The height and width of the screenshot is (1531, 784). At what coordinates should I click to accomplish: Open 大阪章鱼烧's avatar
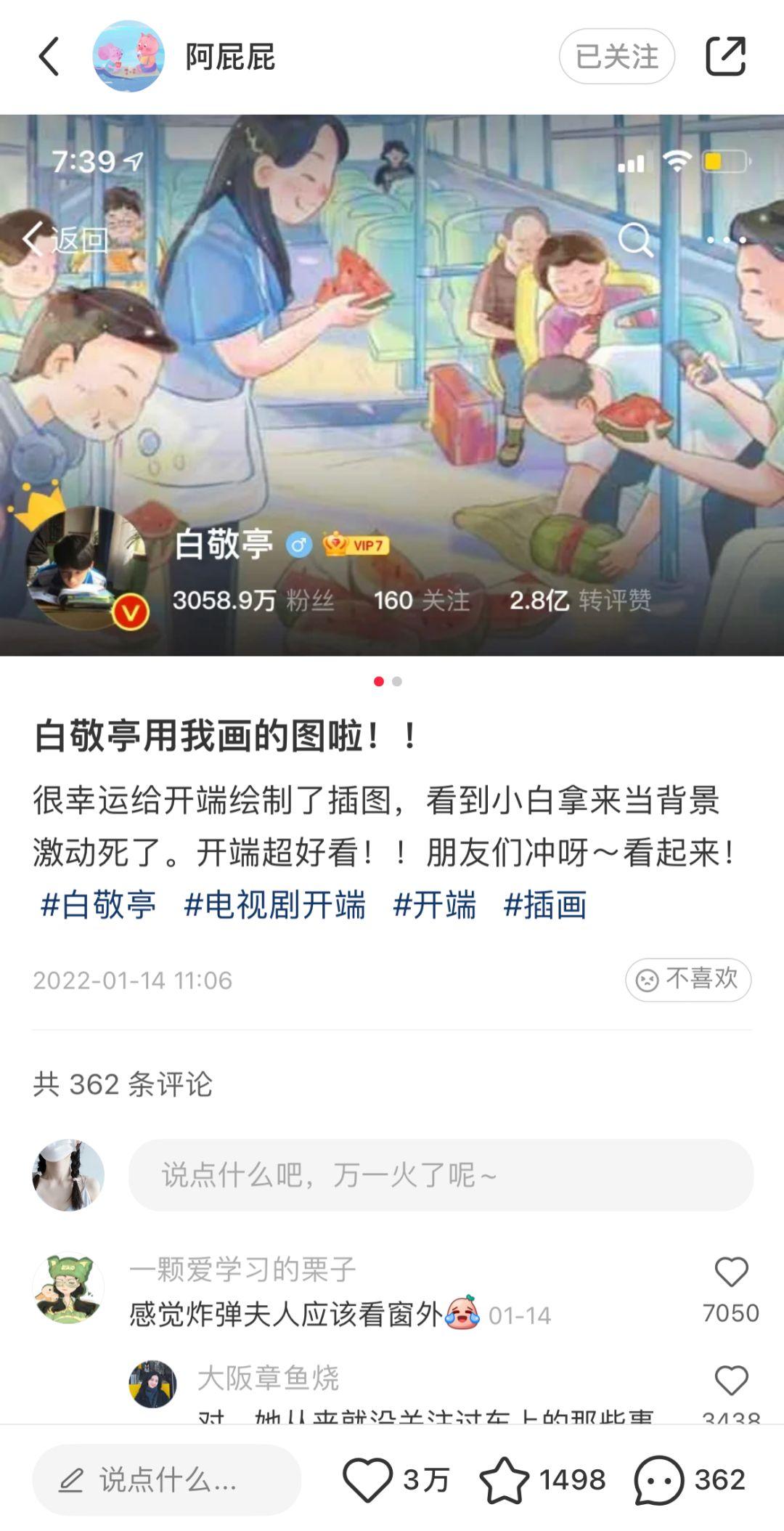[152, 1384]
